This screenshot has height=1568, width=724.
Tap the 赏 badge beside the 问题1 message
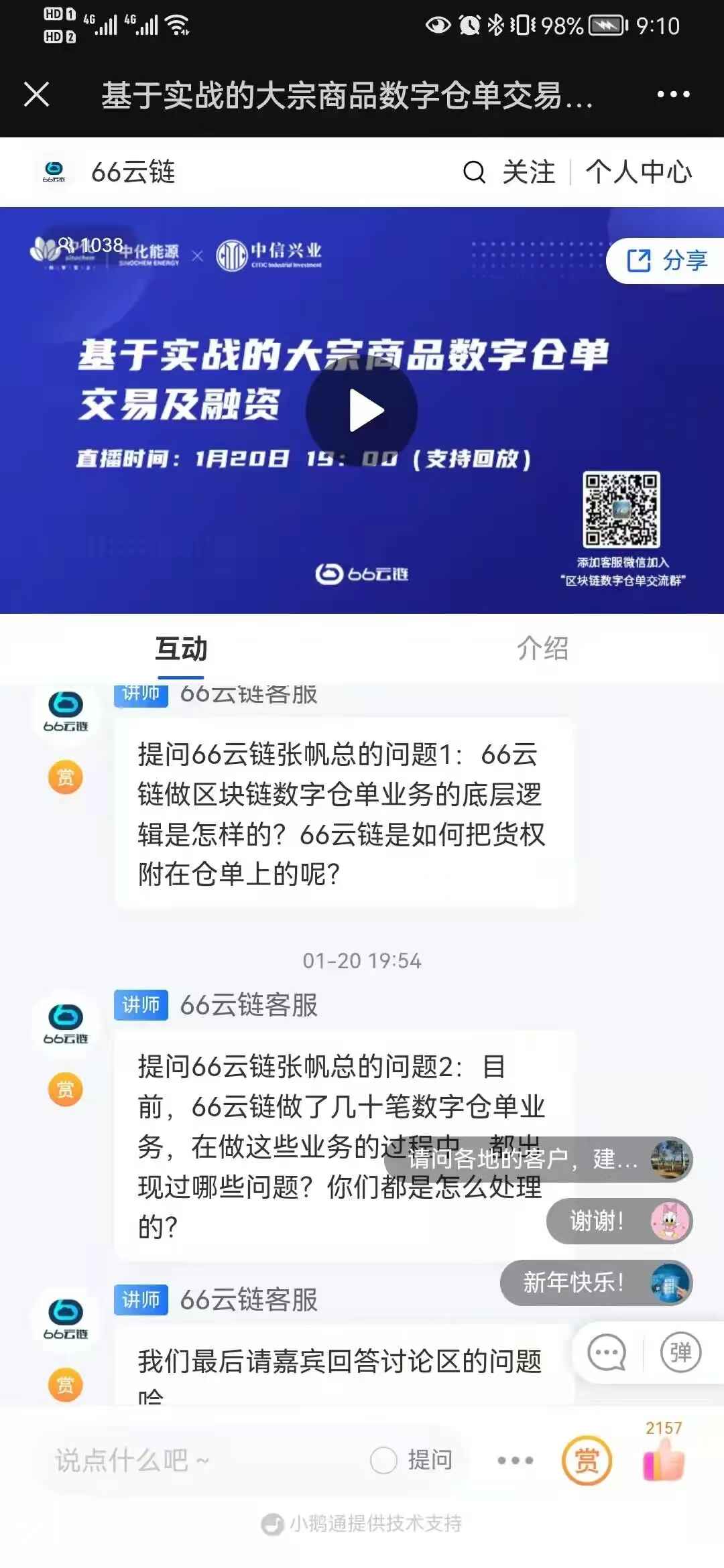pos(65,777)
